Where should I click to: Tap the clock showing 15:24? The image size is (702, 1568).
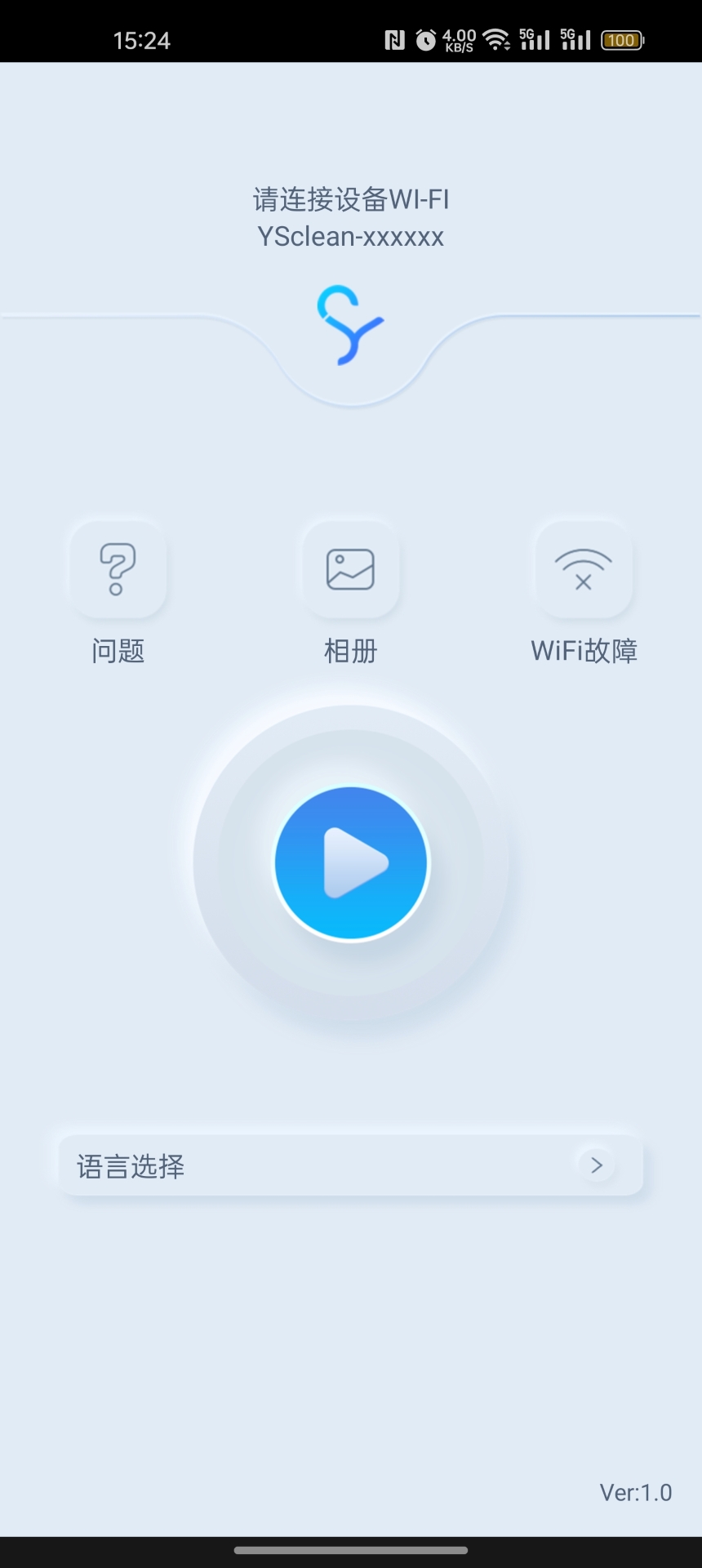coord(144,39)
